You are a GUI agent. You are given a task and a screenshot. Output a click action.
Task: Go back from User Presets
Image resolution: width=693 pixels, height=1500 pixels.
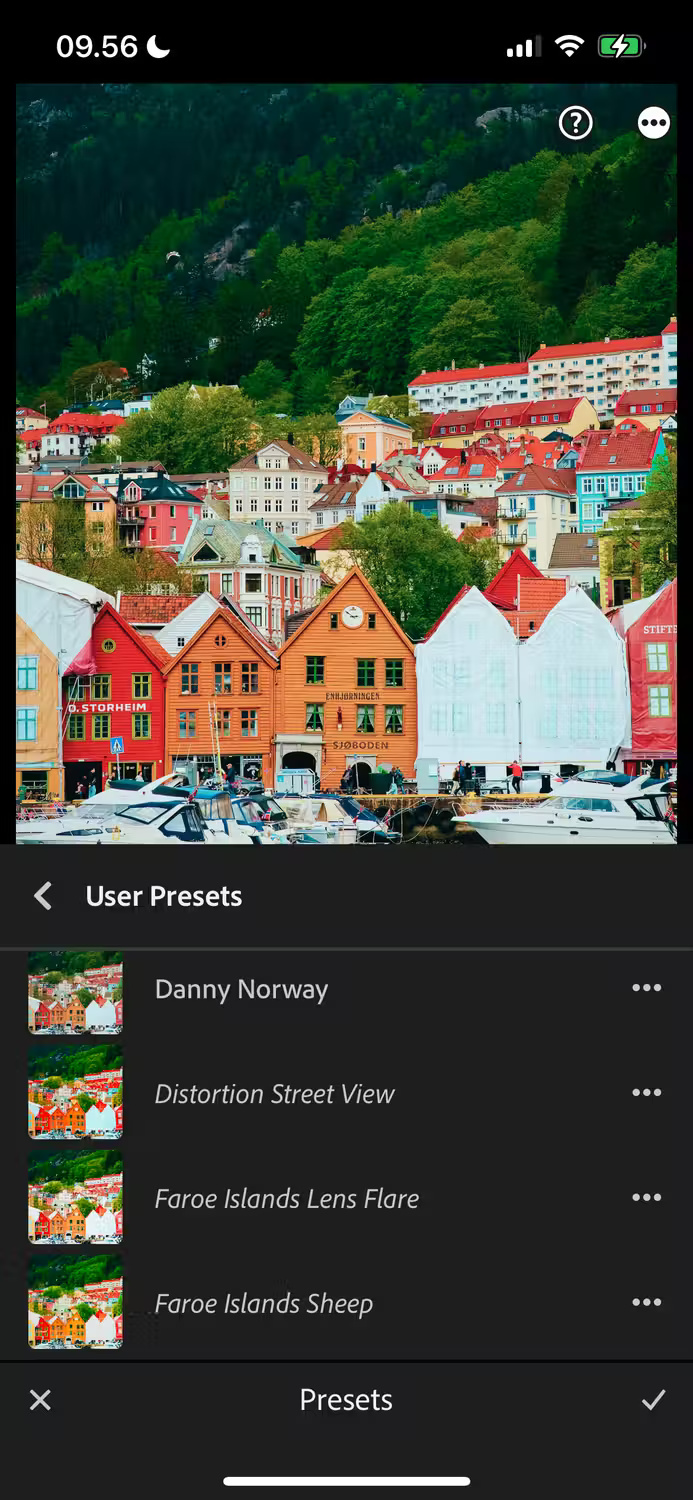click(x=43, y=896)
